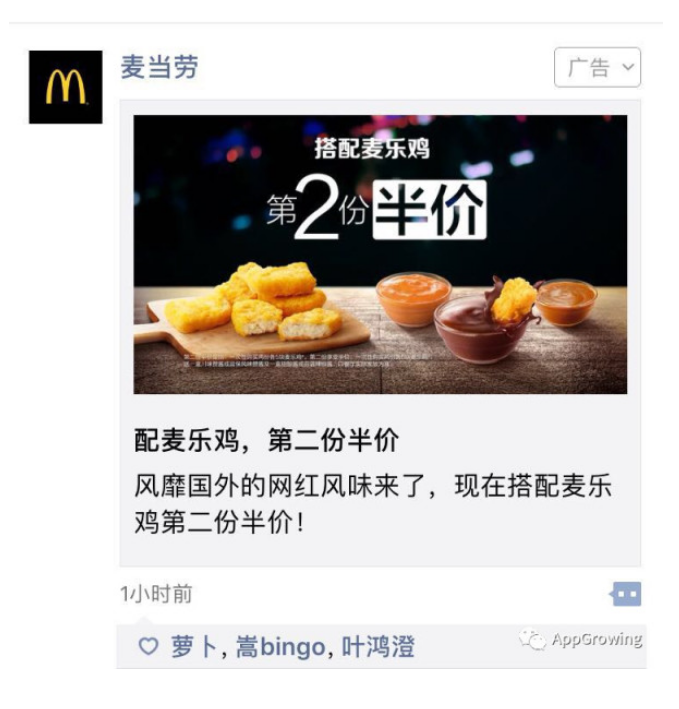This screenshot has width=679, height=709.
Task: View 叶鸿澄's profile from likes
Action: point(378,647)
